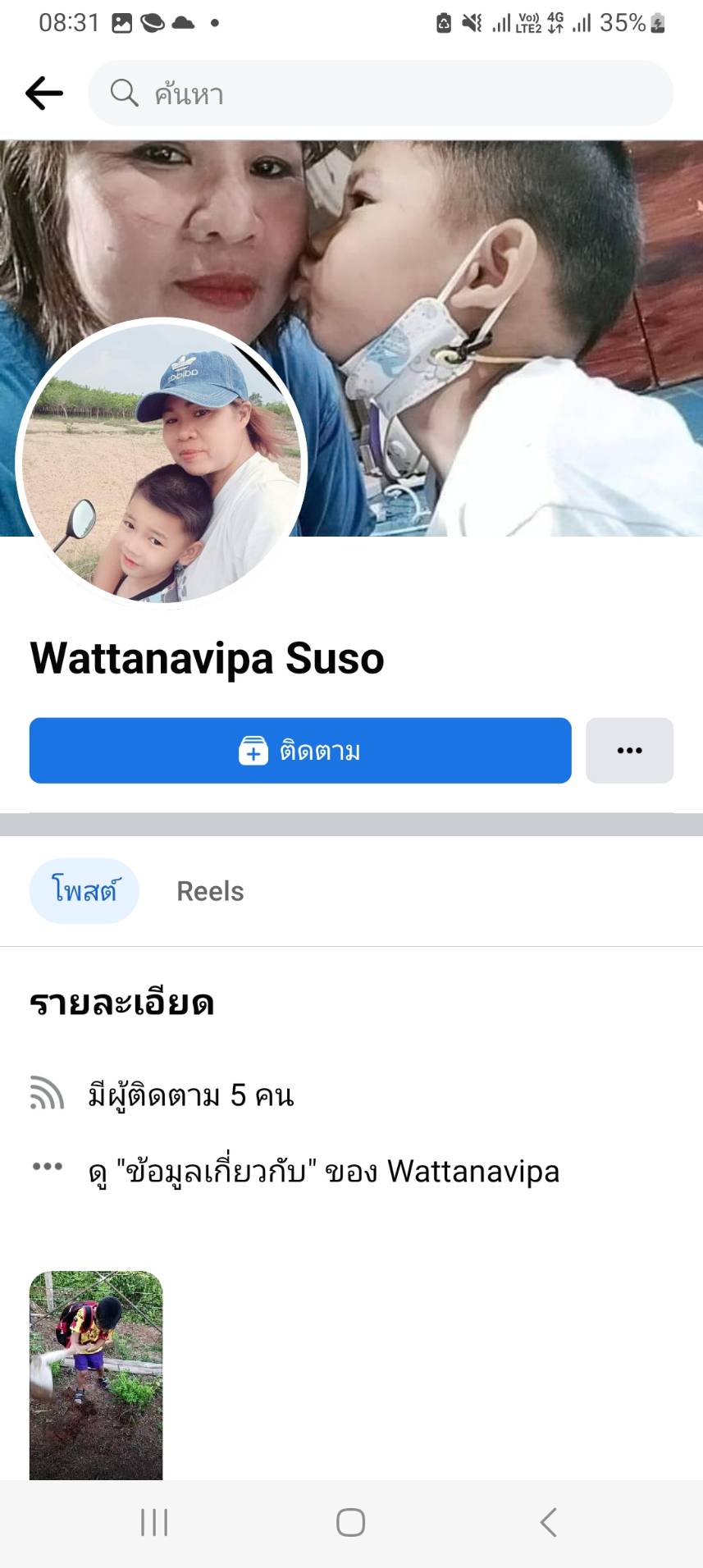View Wattanavipa's ข้อมูลเกี่ยวกับ details
Image resolution: width=703 pixels, height=1568 pixels.
point(323,1171)
